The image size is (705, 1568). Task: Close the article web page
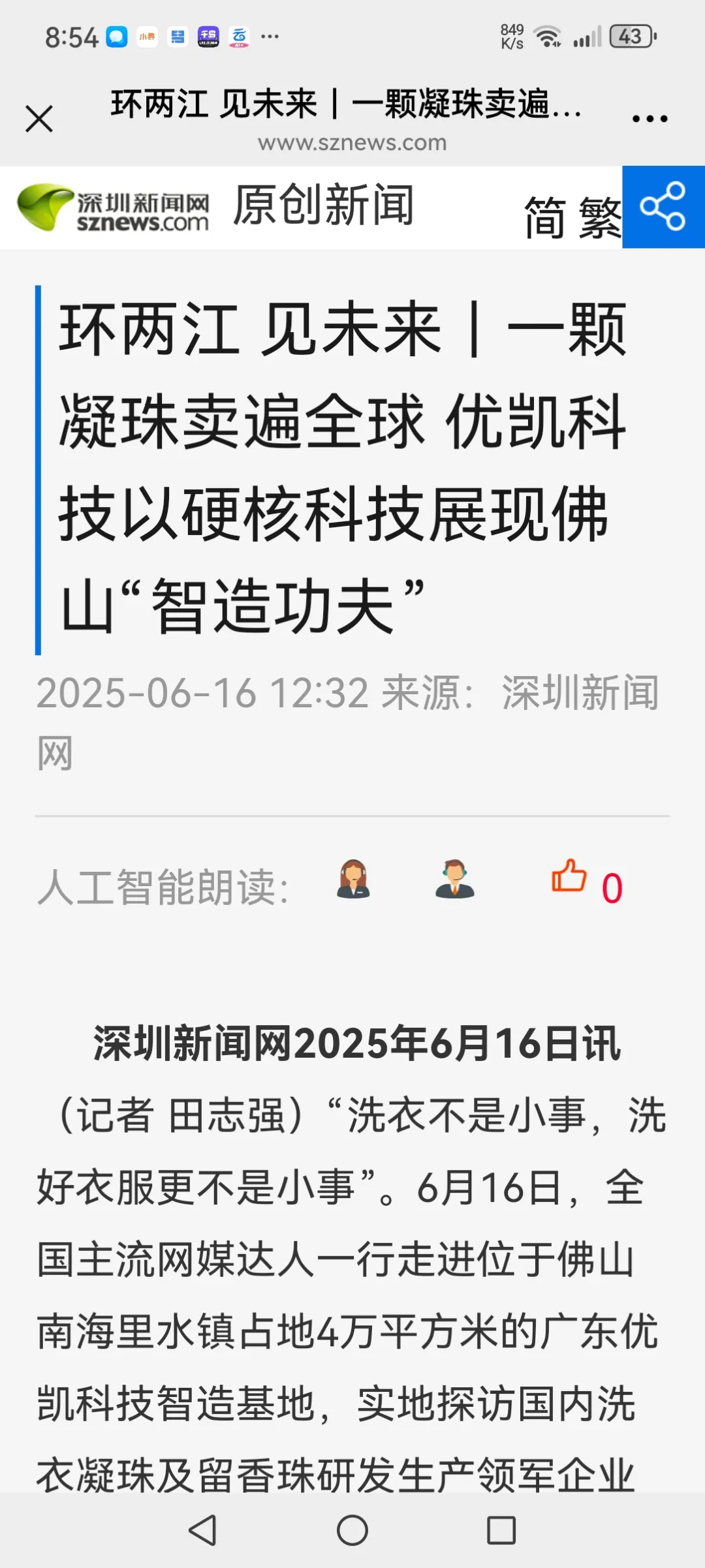(39, 119)
